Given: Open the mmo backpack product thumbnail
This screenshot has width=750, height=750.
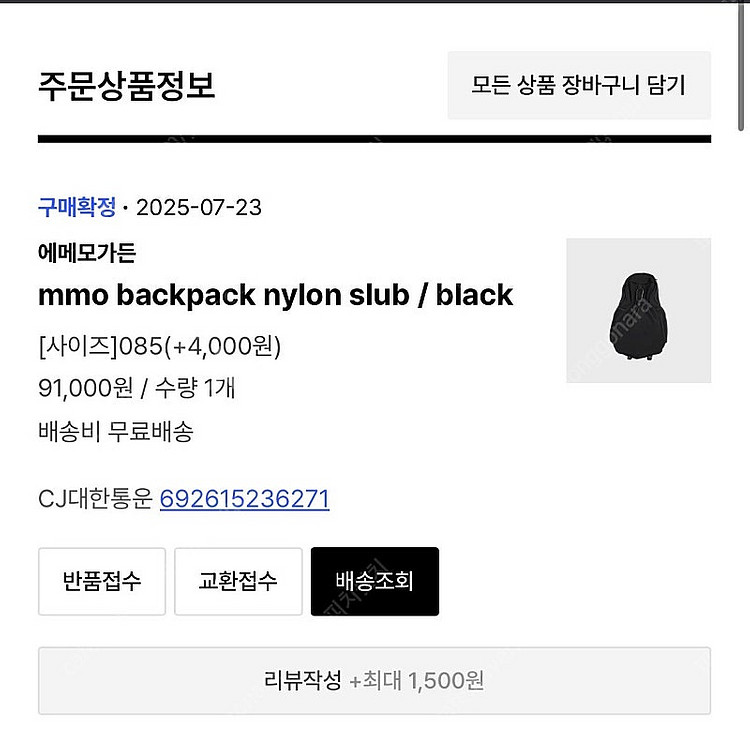Looking at the screenshot, I should click(x=638, y=310).
